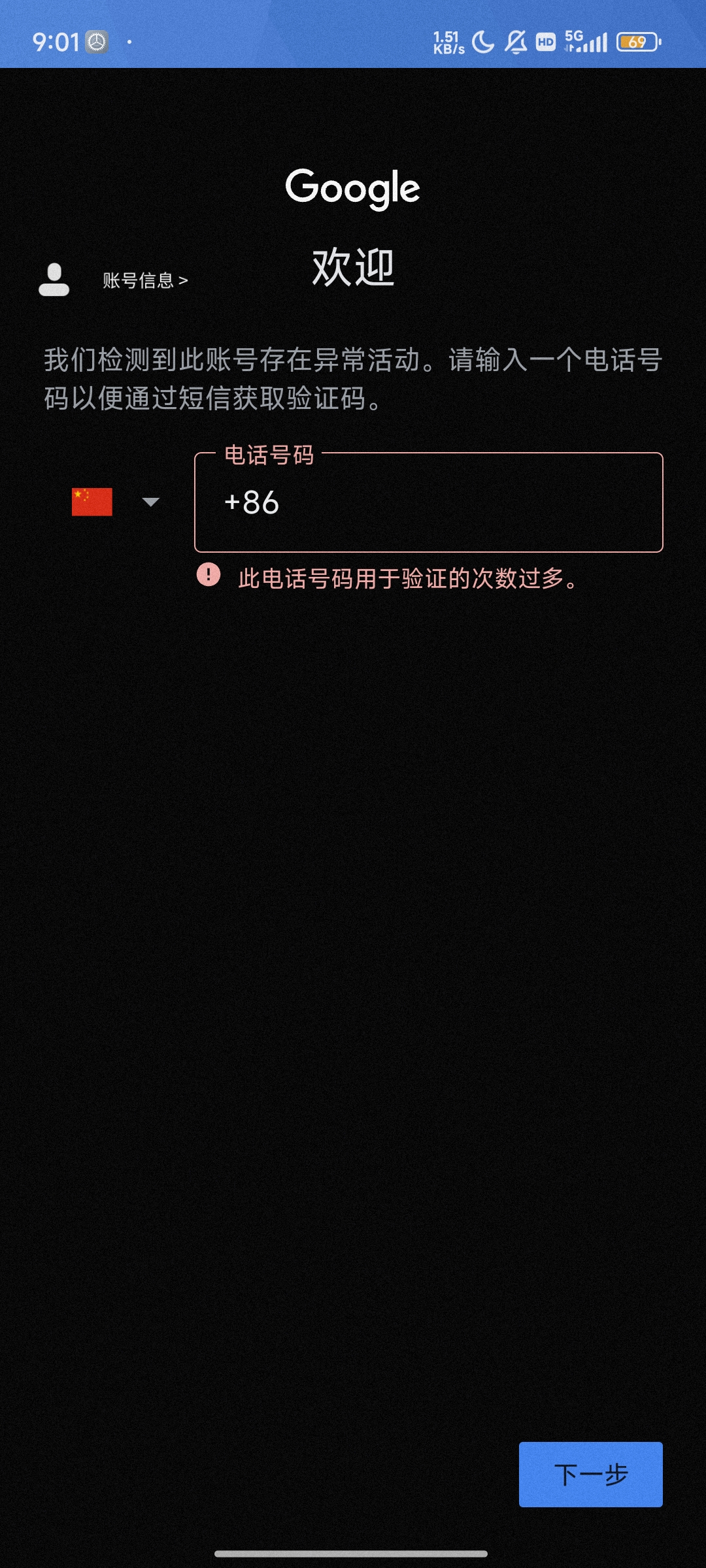
Task: Expand the country code dropdown with China flag
Action: click(x=116, y=502)
